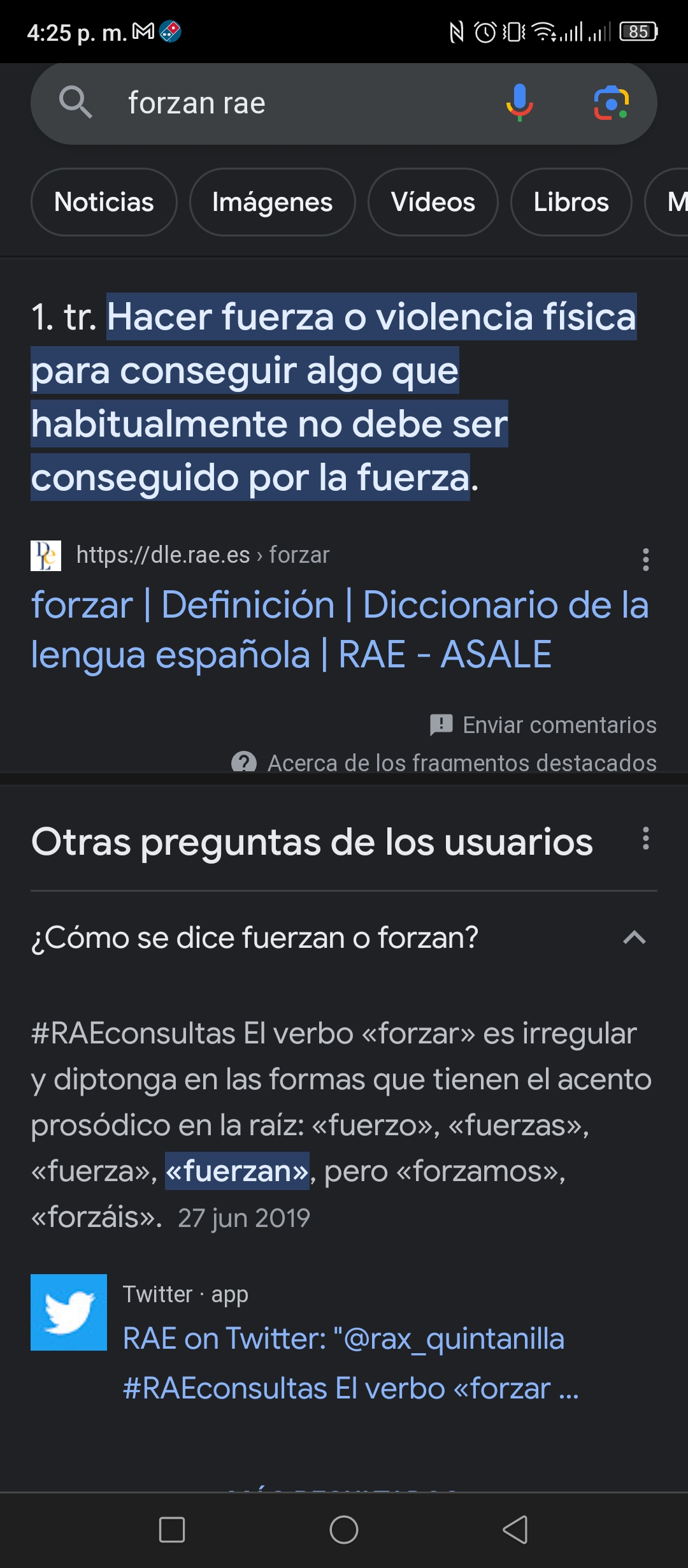Open Google Lens camera search
Viewport: 688px width, 1568px height.
point(612,103)
